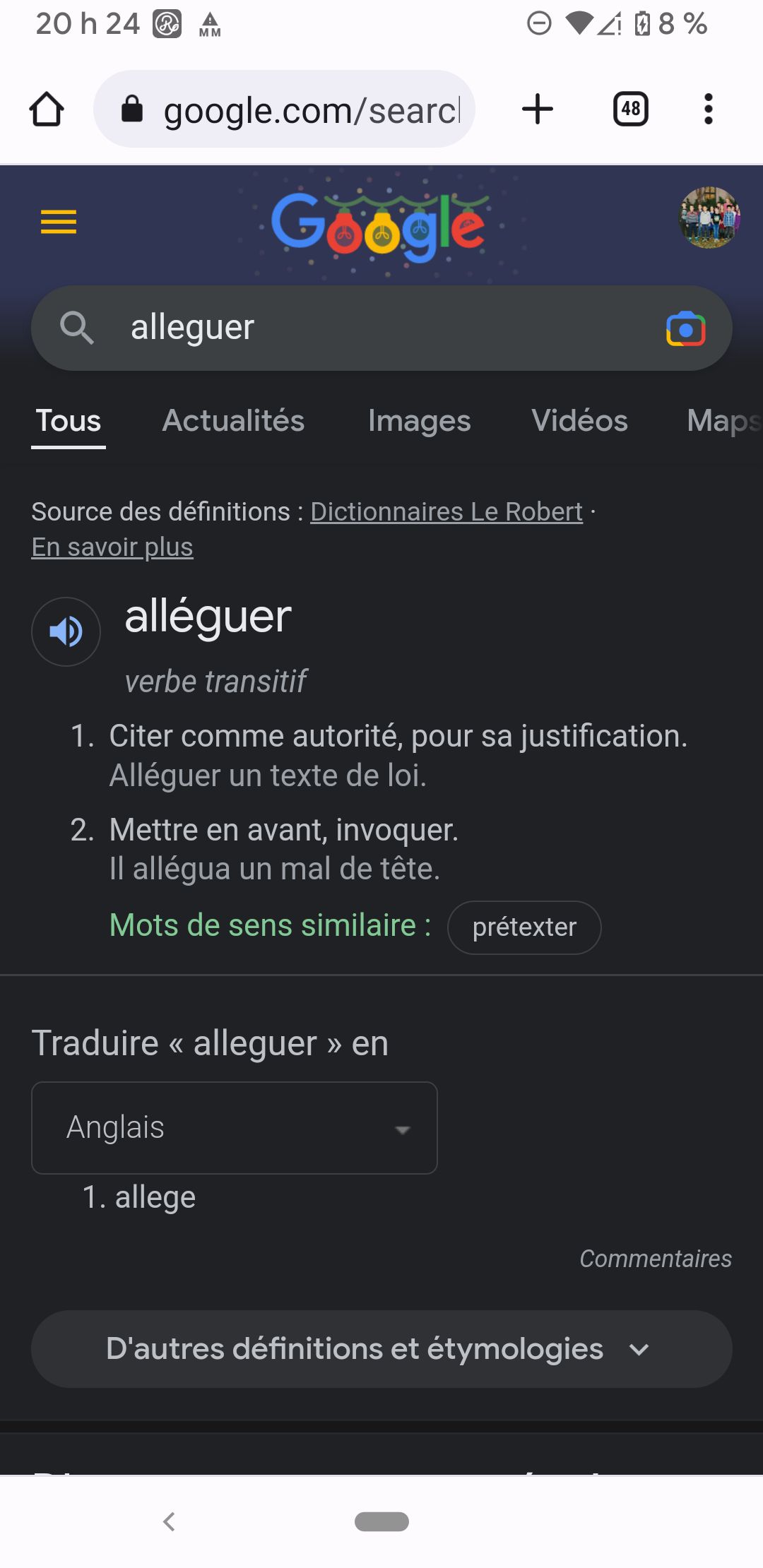The height and width of the screenshot is (1568, 763).
Task: Switch to the Images tab
Action: pyautogui.click(x=419, y=421)
